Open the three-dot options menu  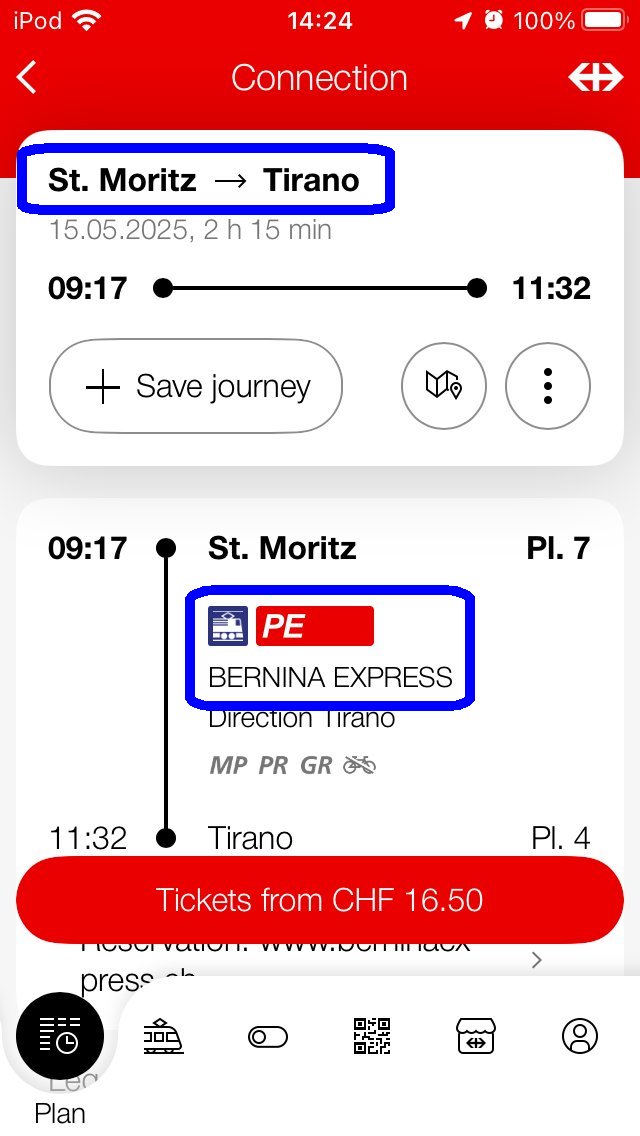click(548, 385)
